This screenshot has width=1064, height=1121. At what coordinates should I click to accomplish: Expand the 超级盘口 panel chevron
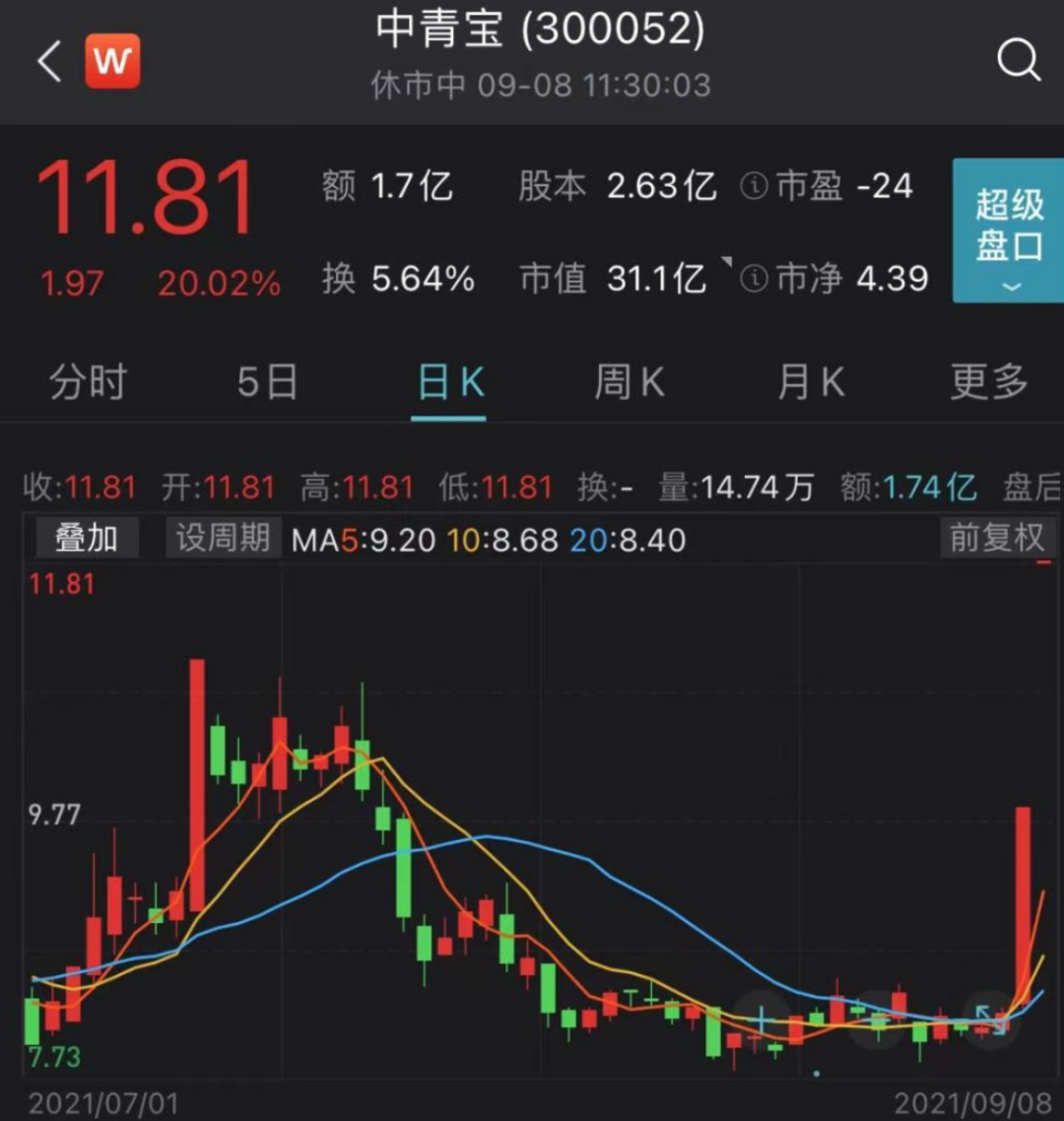tap(1011, 287)
